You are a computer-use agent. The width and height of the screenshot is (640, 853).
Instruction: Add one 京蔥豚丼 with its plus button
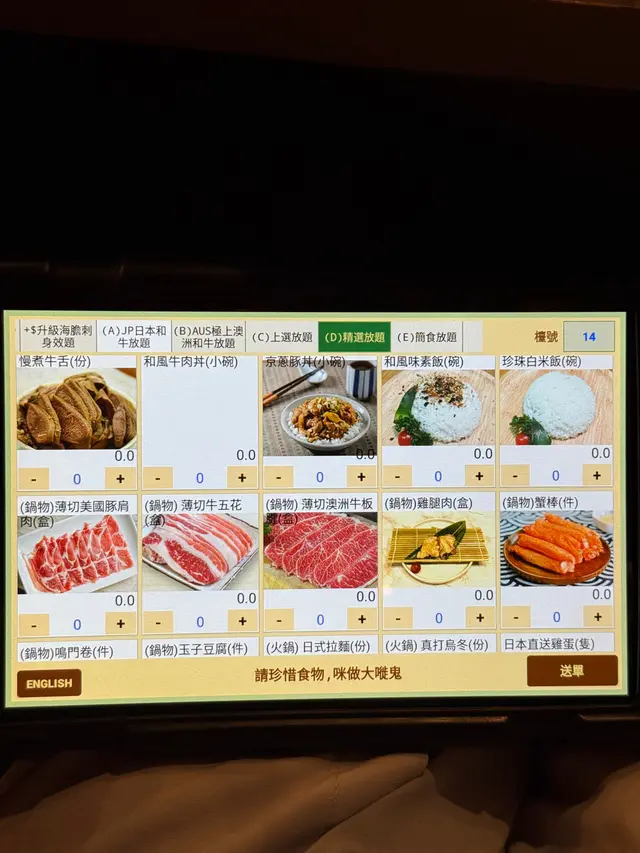pyautogui.click(x=361, y=477)
